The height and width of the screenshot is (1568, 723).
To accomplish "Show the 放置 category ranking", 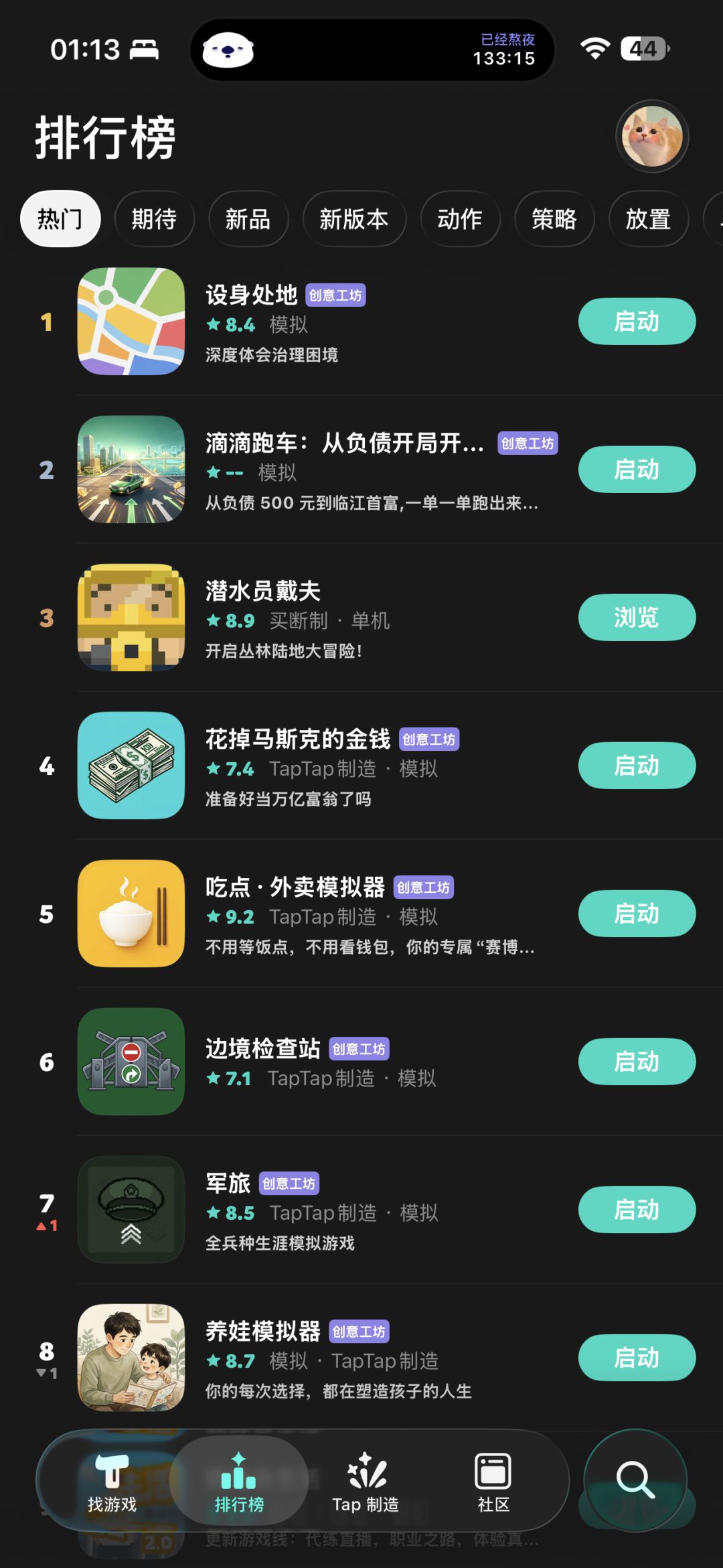I will pos(648,219).
